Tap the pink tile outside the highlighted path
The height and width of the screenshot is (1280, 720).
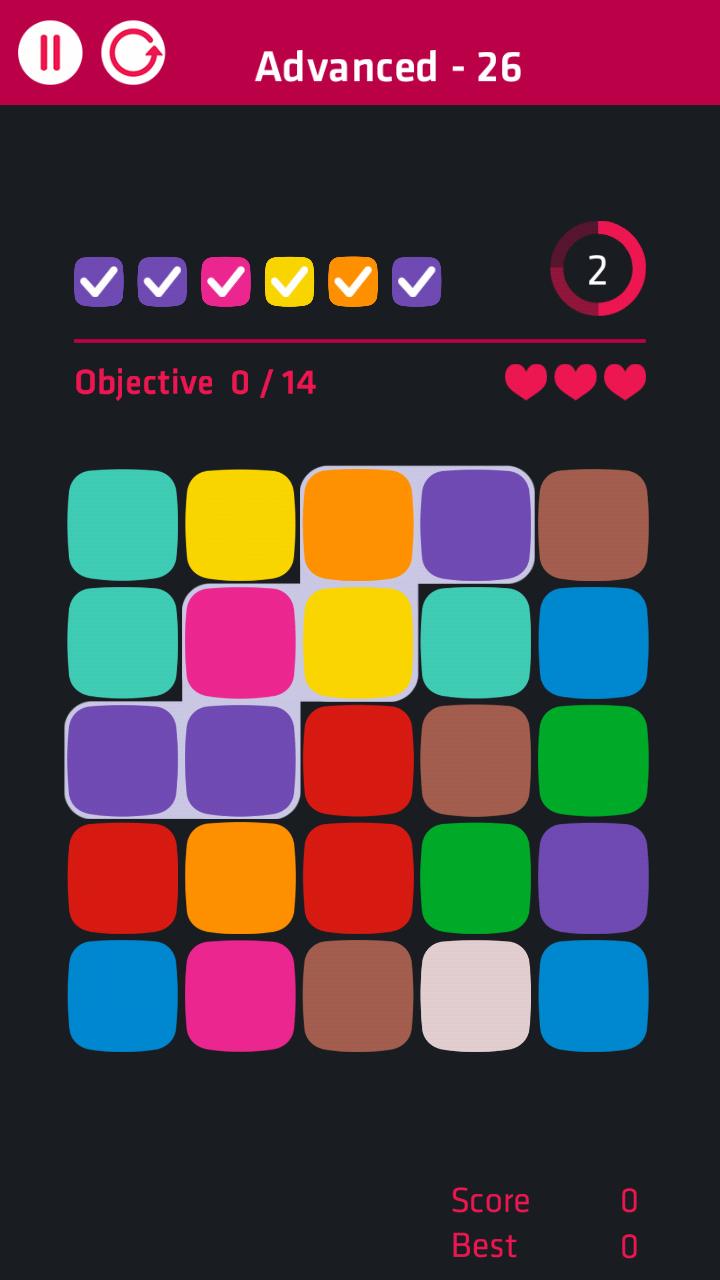240,996
